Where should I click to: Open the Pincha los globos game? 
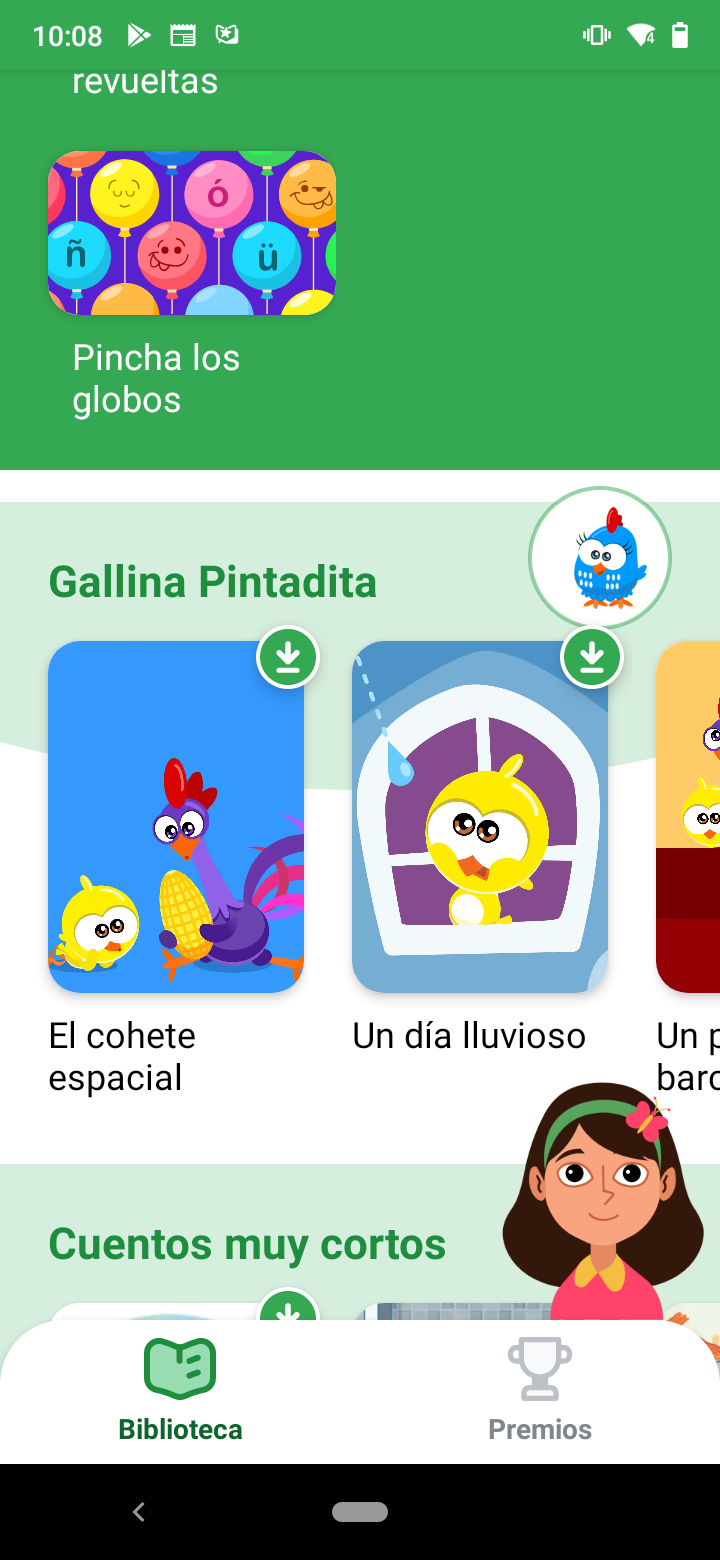[191, 233]
